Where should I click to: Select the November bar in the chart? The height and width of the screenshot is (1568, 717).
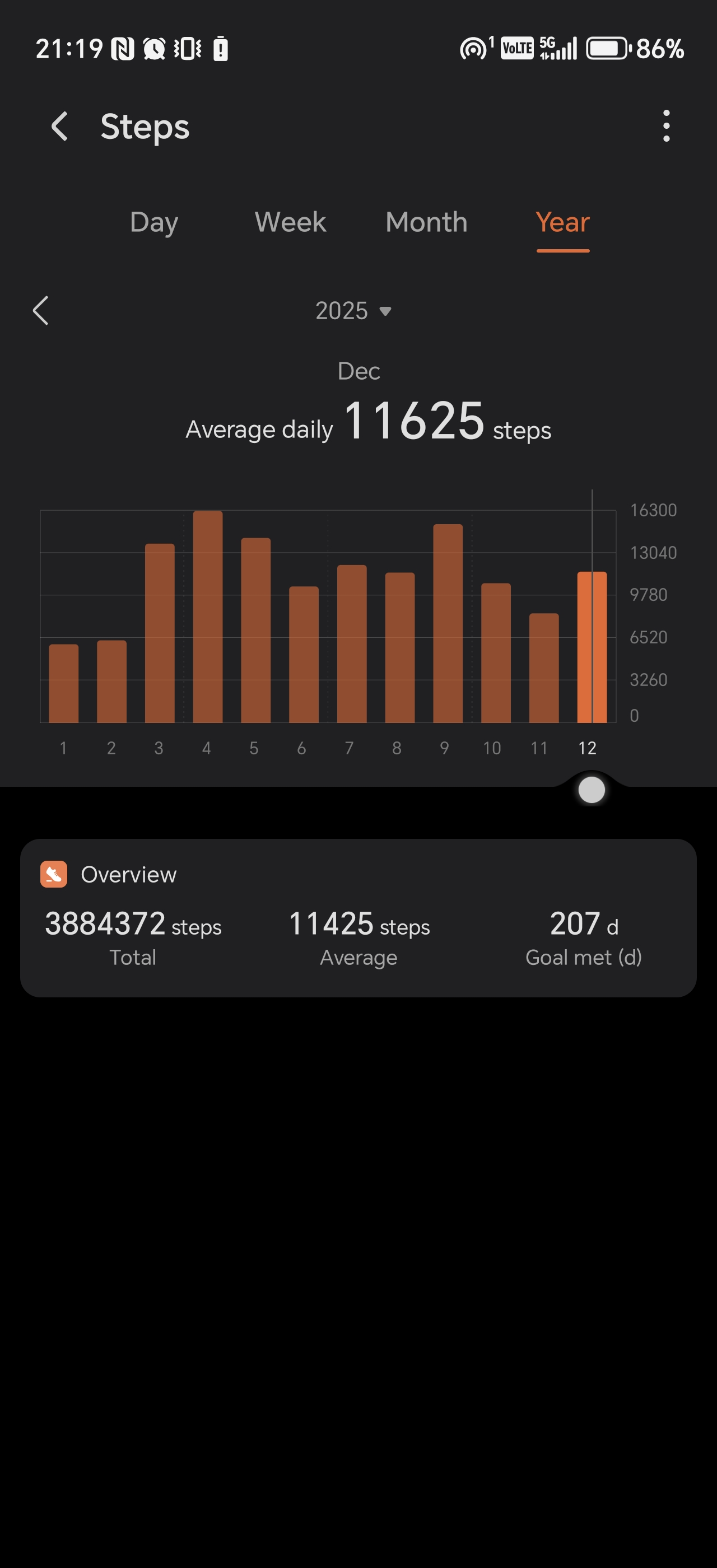coord(543,668)
